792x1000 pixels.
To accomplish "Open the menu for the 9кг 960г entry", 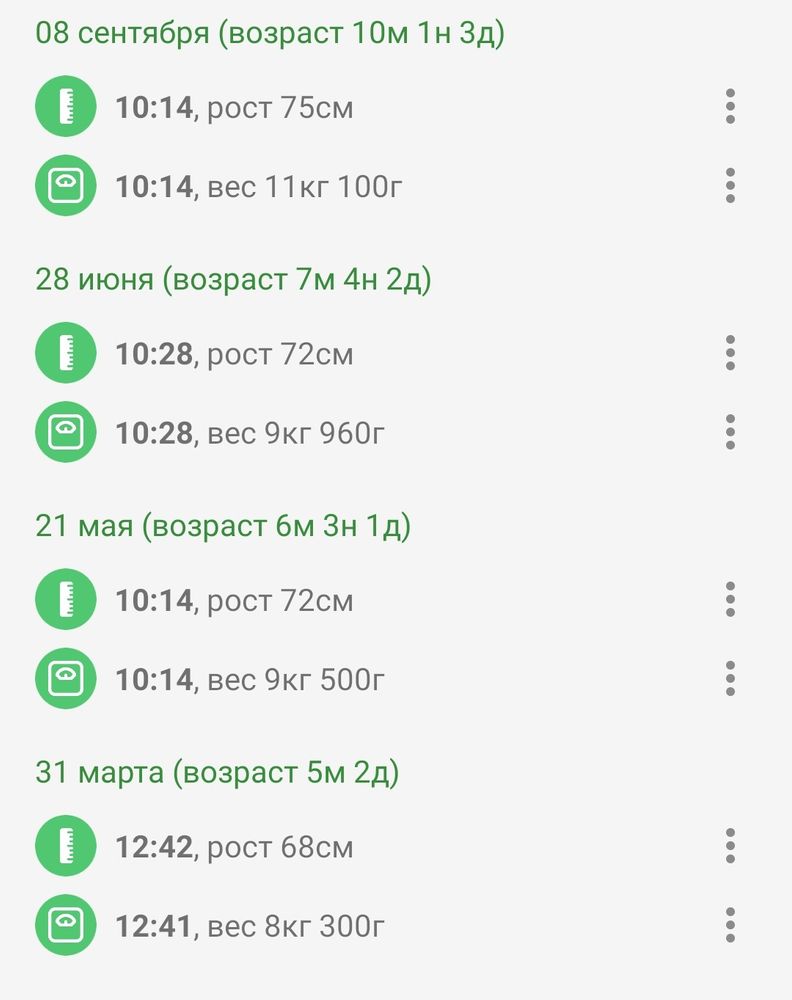I will [729, 432].
